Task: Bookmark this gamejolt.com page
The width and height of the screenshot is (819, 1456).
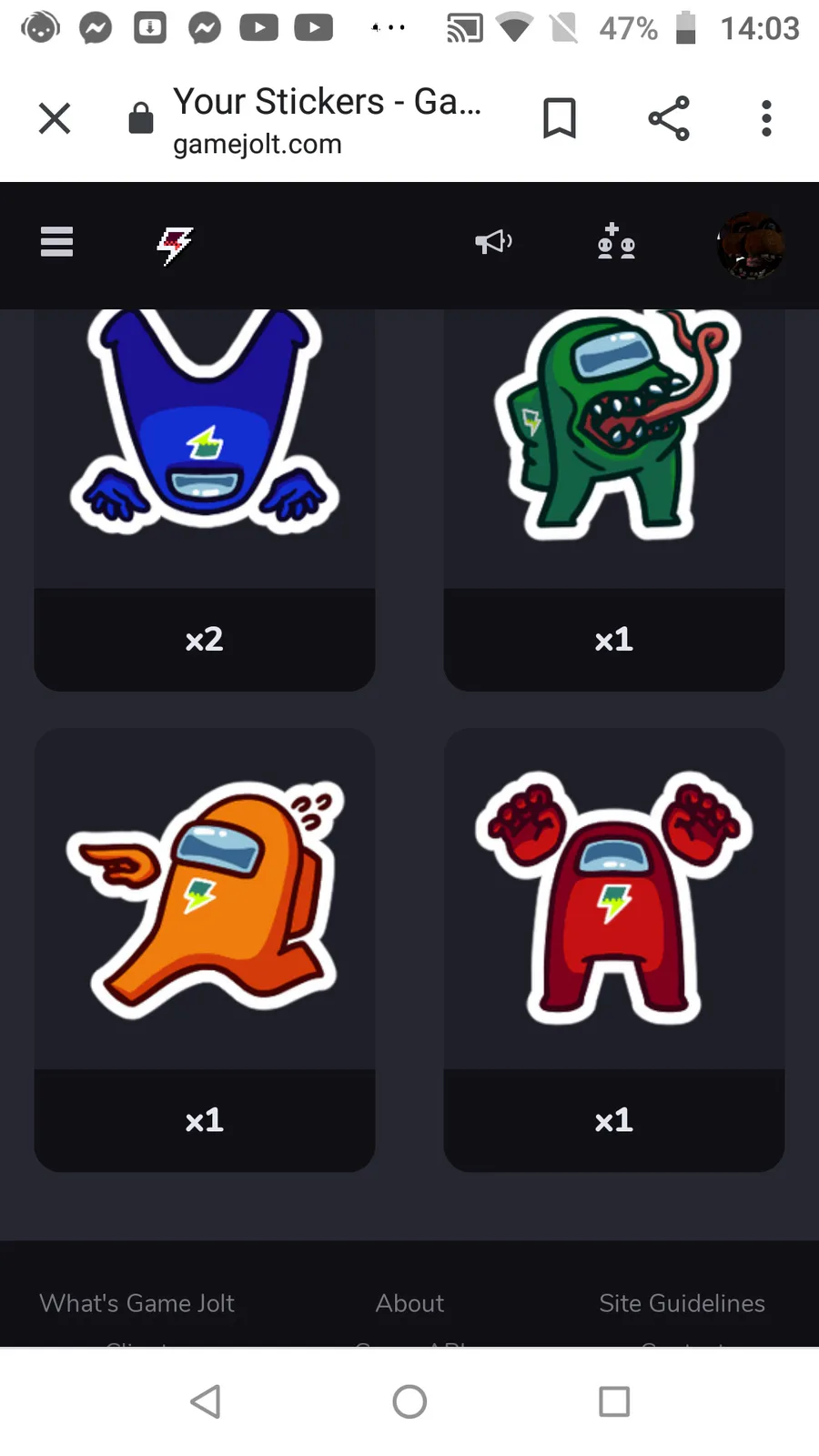Action: click(x=560, y=118)
